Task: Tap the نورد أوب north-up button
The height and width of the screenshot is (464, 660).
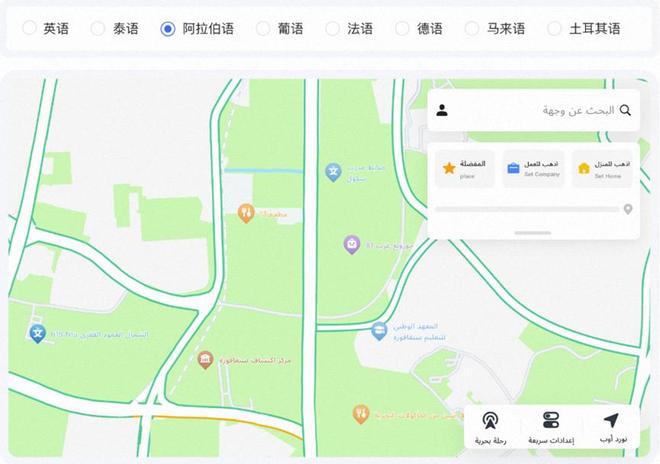Action: coord(612,427)
